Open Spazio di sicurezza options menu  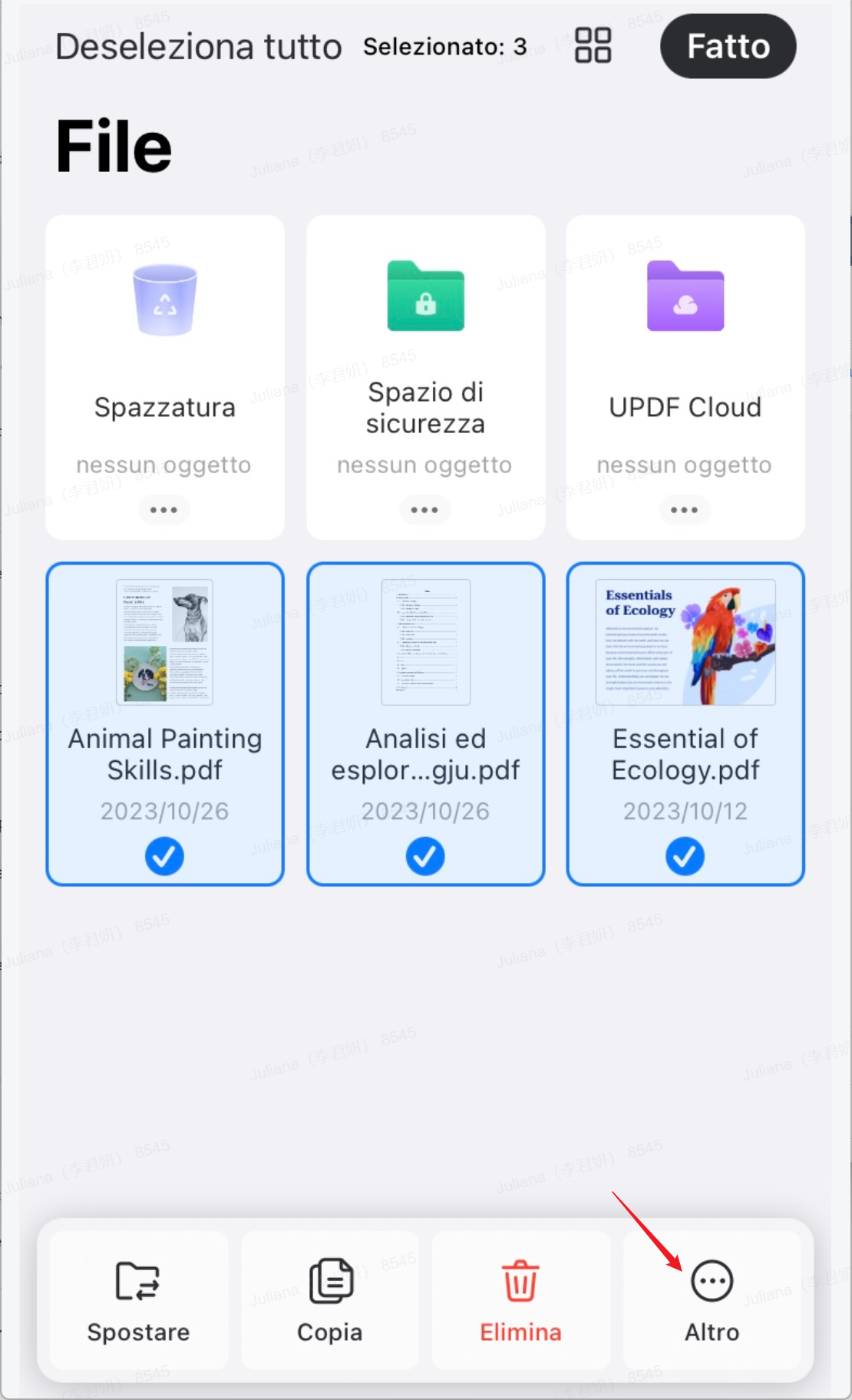pos(424,509)
